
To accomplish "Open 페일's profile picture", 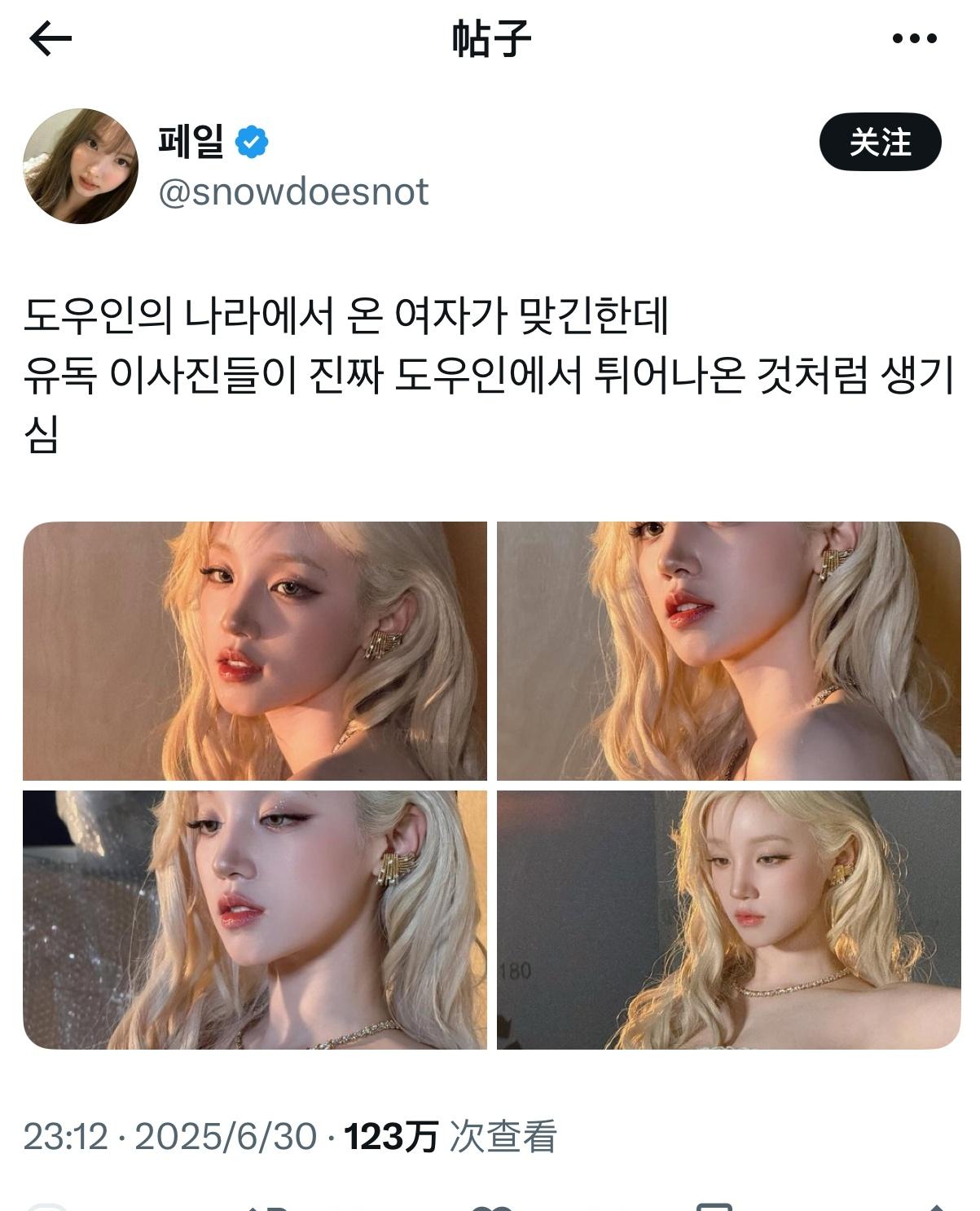I will (x=81, y=166).
